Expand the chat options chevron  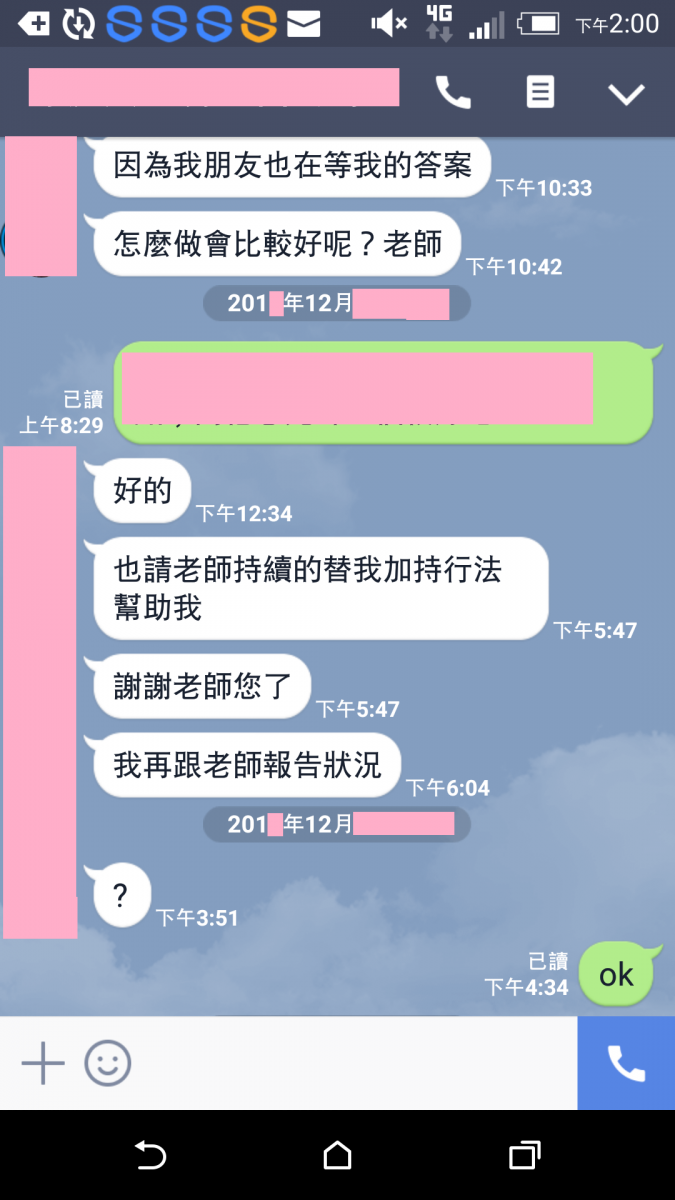point(627,94)
